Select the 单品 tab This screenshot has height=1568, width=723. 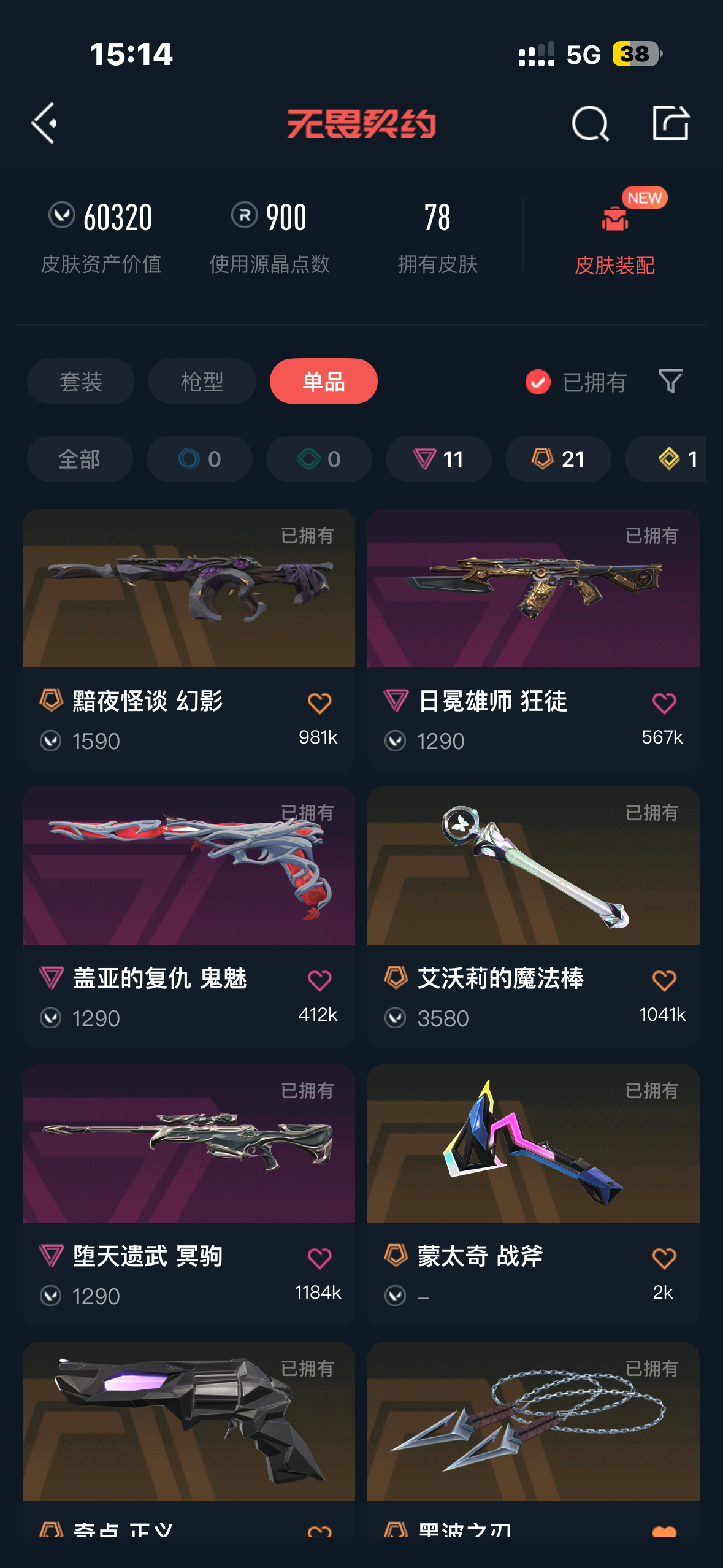click(324, 382)
